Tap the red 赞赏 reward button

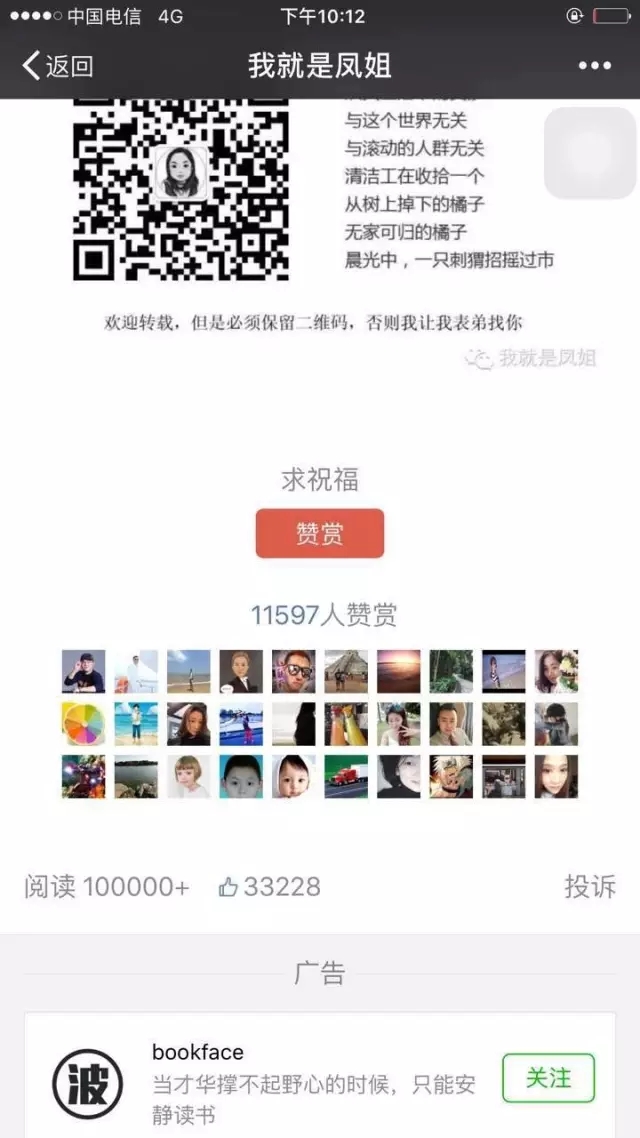point(320,533)
